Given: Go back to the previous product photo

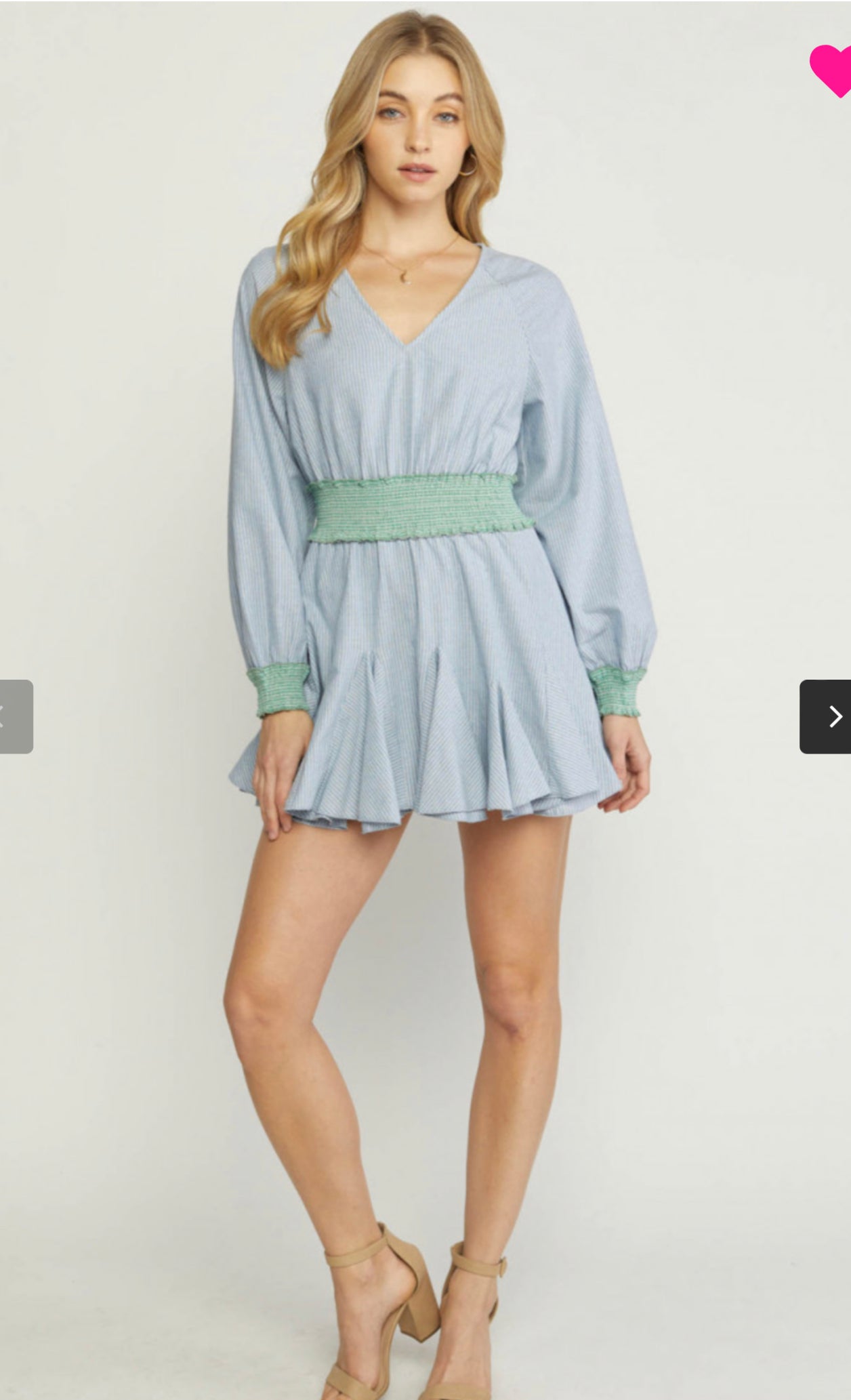Looking at the screenshot, I should click(15, 716).
